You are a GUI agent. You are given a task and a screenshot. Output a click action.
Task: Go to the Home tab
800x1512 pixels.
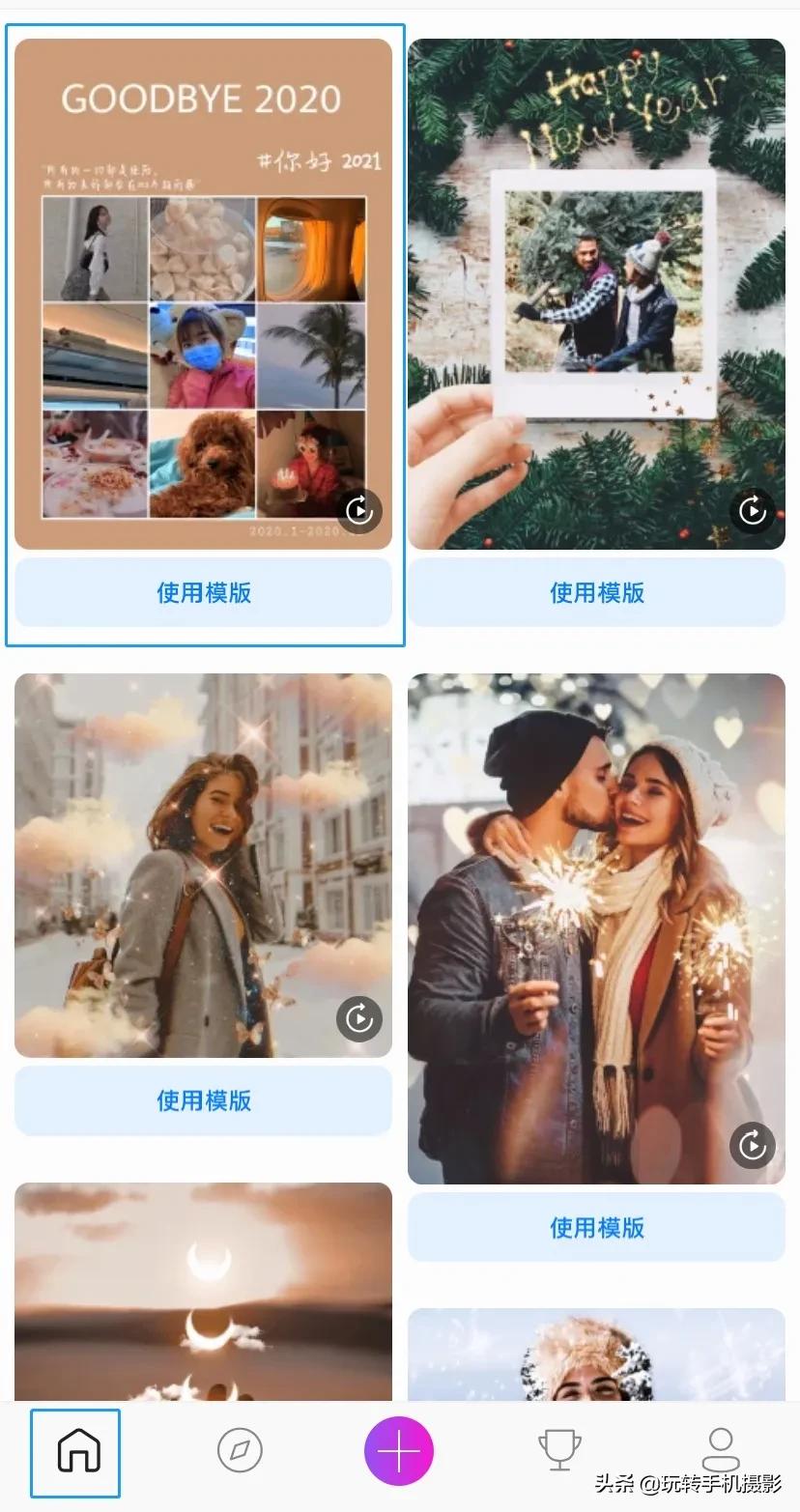pos(78,1451)
